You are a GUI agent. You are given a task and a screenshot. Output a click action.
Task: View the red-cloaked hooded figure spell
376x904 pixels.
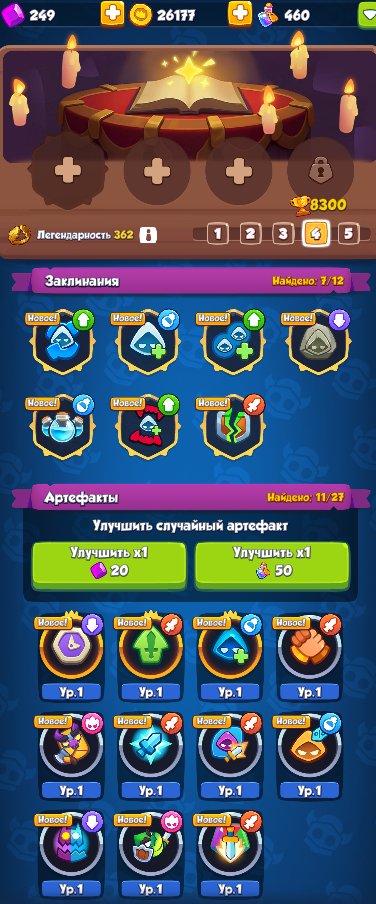point(146,428)
